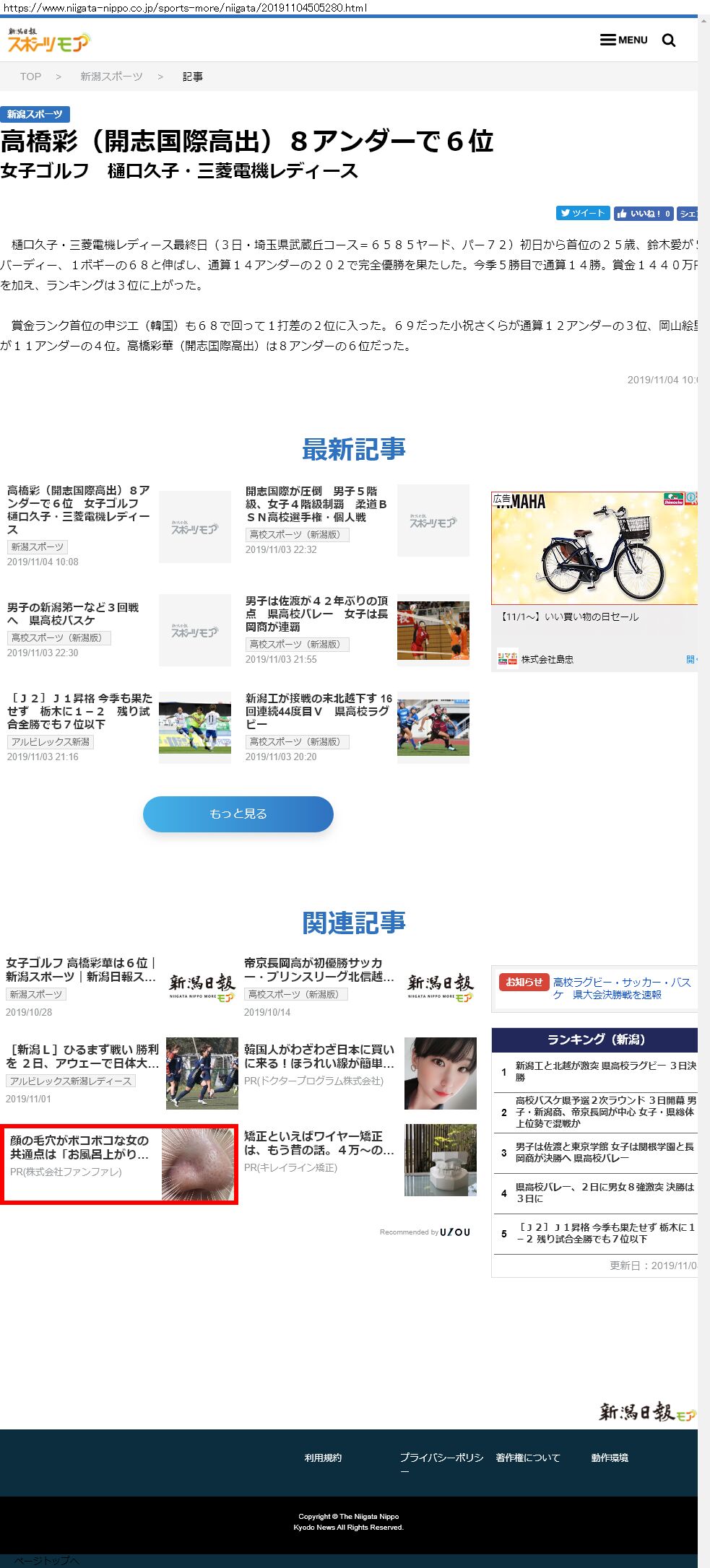Open related article 新潟L ひるまず戦い 勝利を
The width and height of the screenshot is (710, 1568).
tap(82, 1056)
